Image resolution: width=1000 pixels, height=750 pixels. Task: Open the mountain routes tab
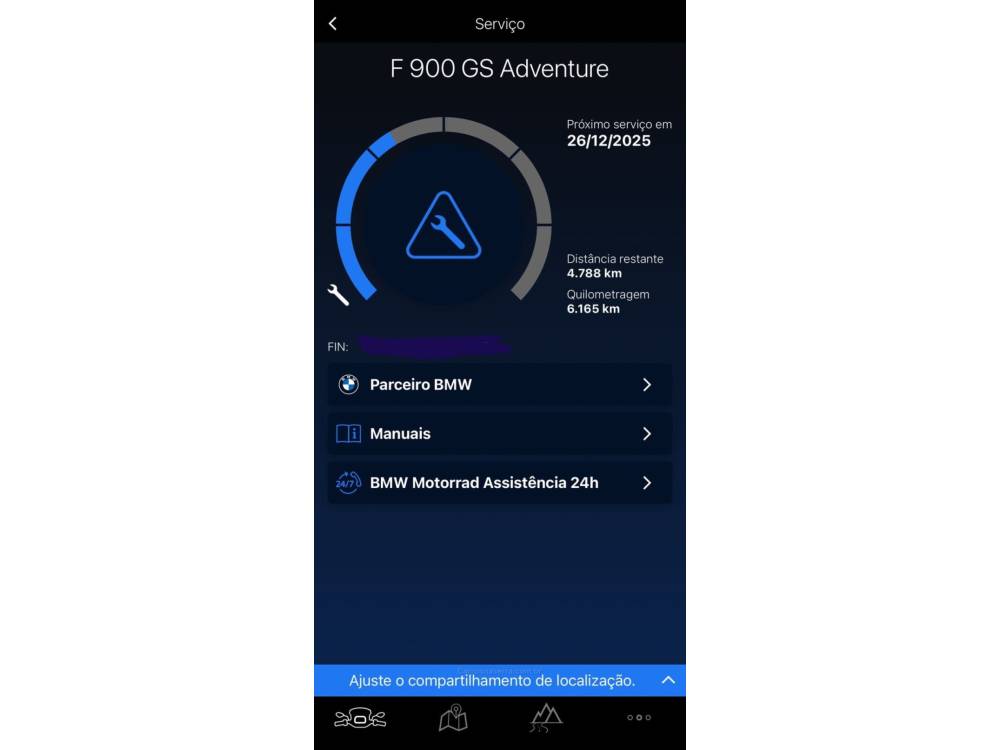click(x=546, y=717)
